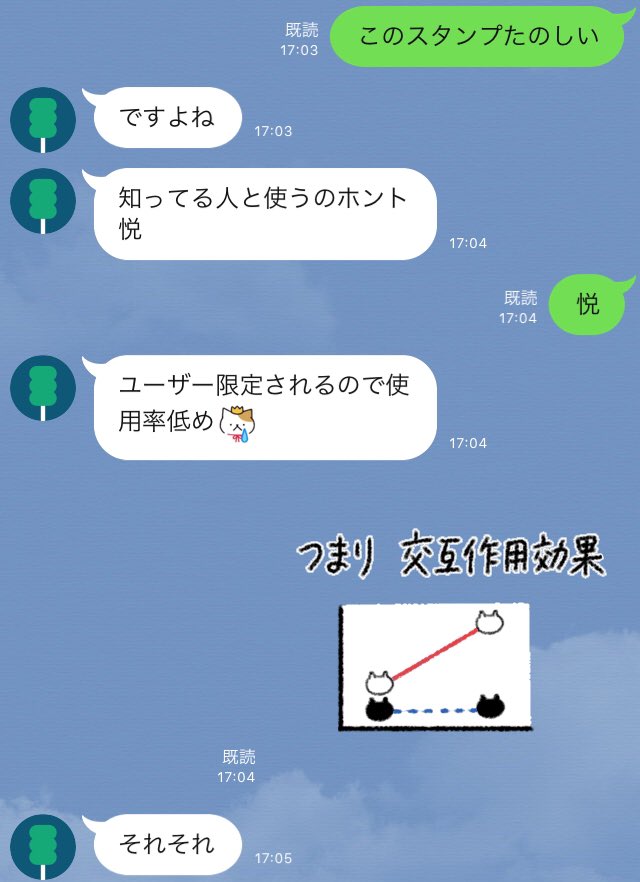
Task: Tap avatar beside ユーザー限定される message
Action: coord(43,387)
